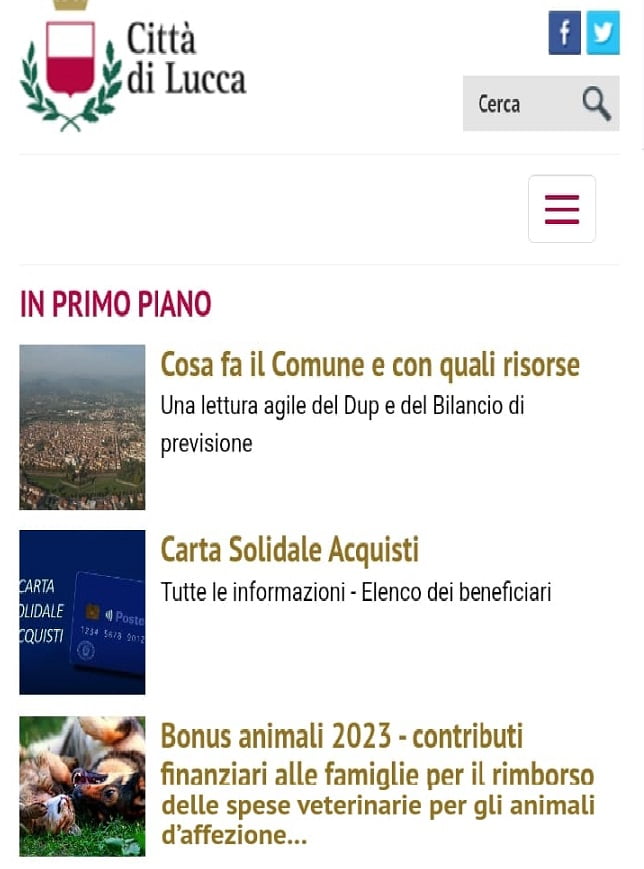Tap the magnifying glass search icon
Viewport: 644px width, 869px height.
pyautogui.click(x=596, y=103)
